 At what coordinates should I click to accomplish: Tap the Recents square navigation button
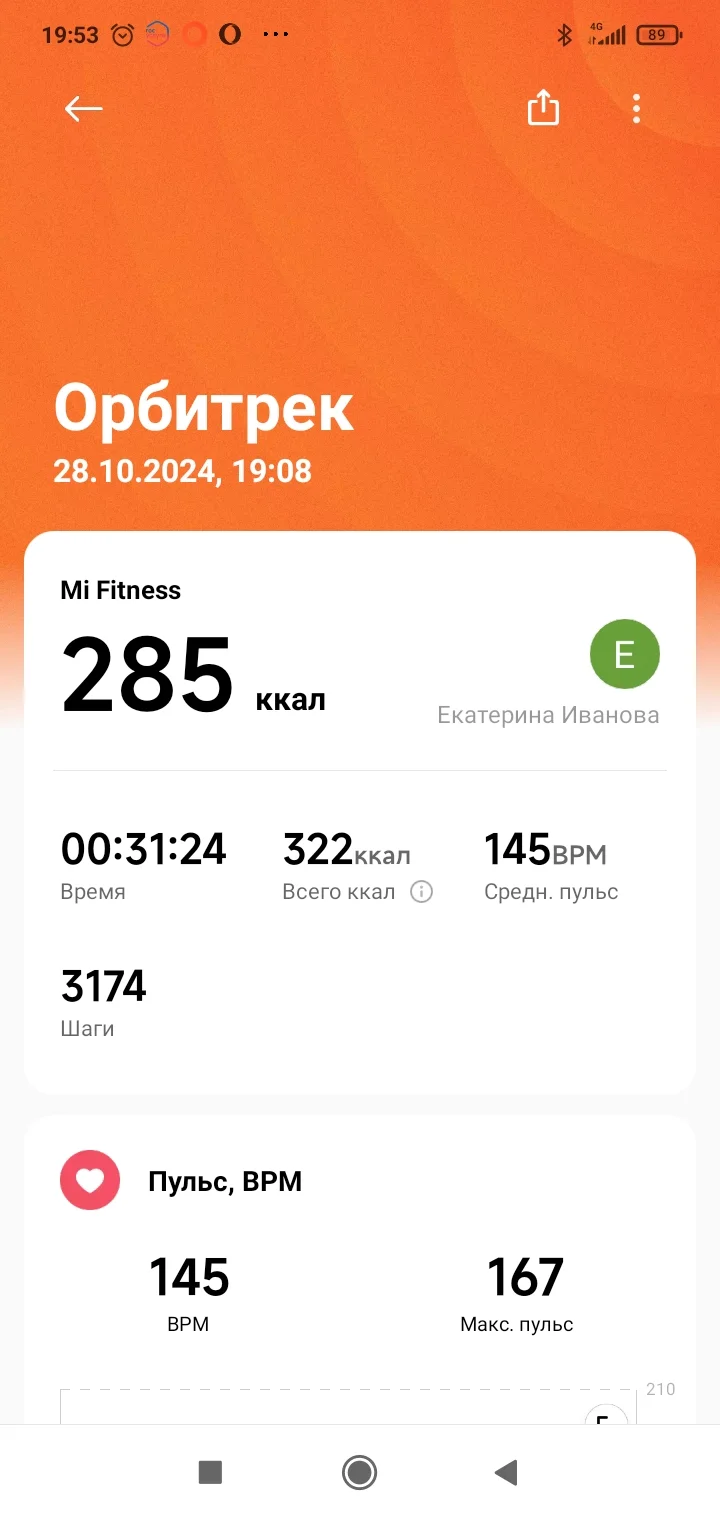(210, 1472)
